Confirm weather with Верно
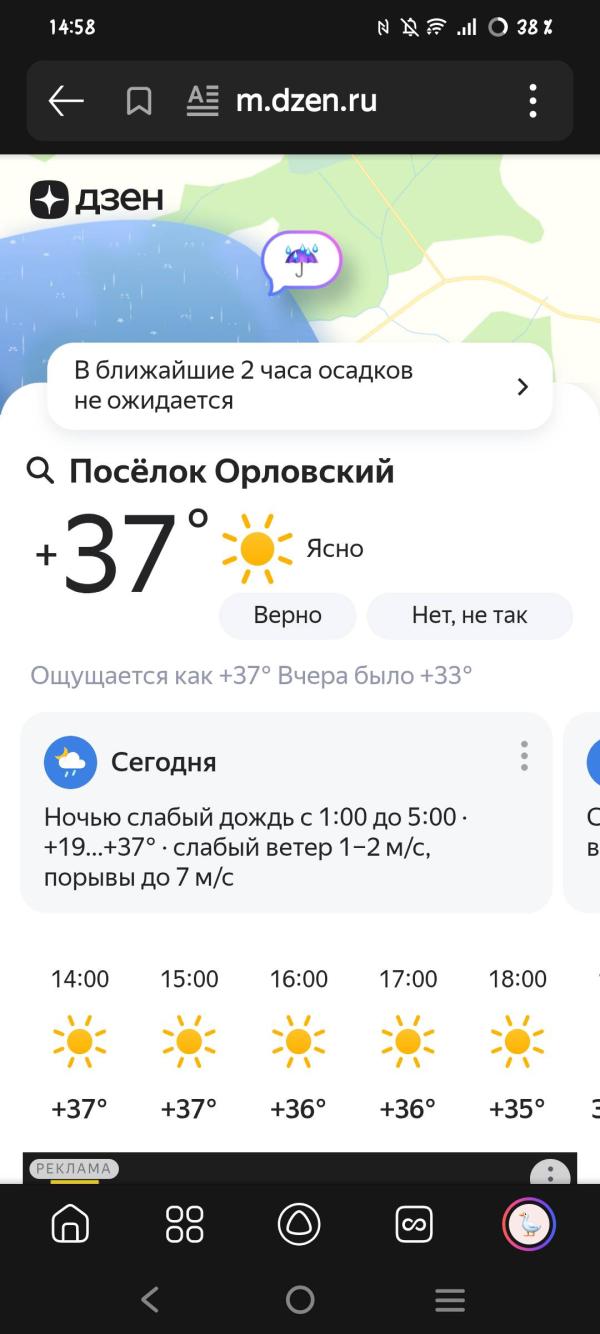Screen dimensions: 600x1334 [288, 615]
